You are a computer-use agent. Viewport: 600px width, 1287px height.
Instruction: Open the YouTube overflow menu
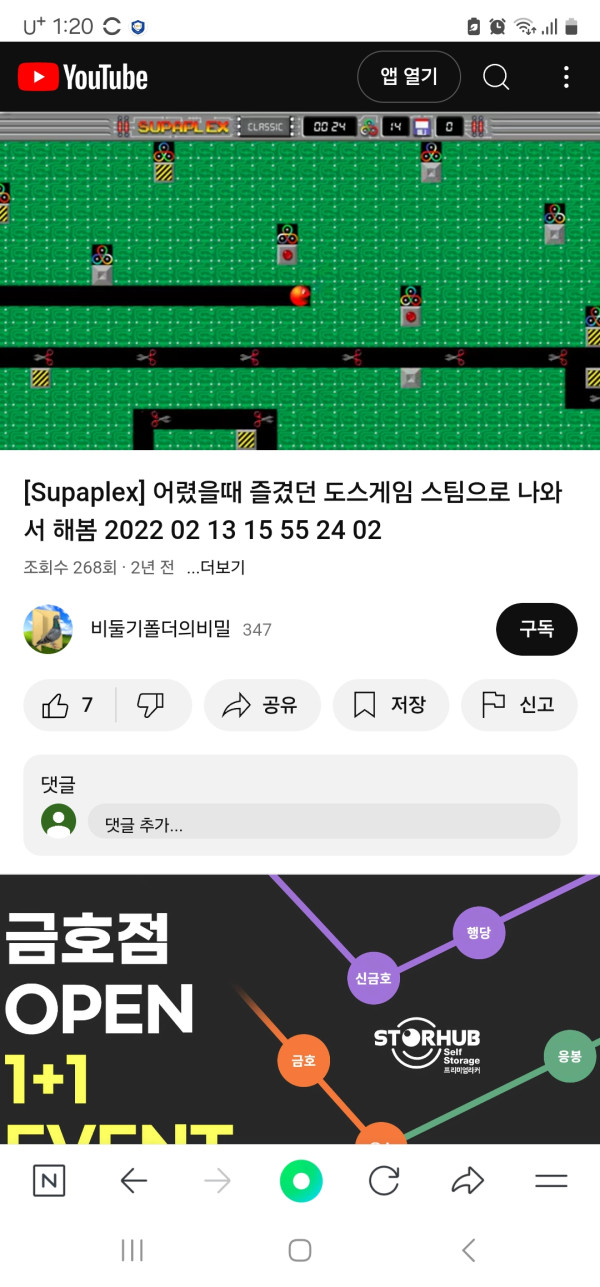(566, 77)
